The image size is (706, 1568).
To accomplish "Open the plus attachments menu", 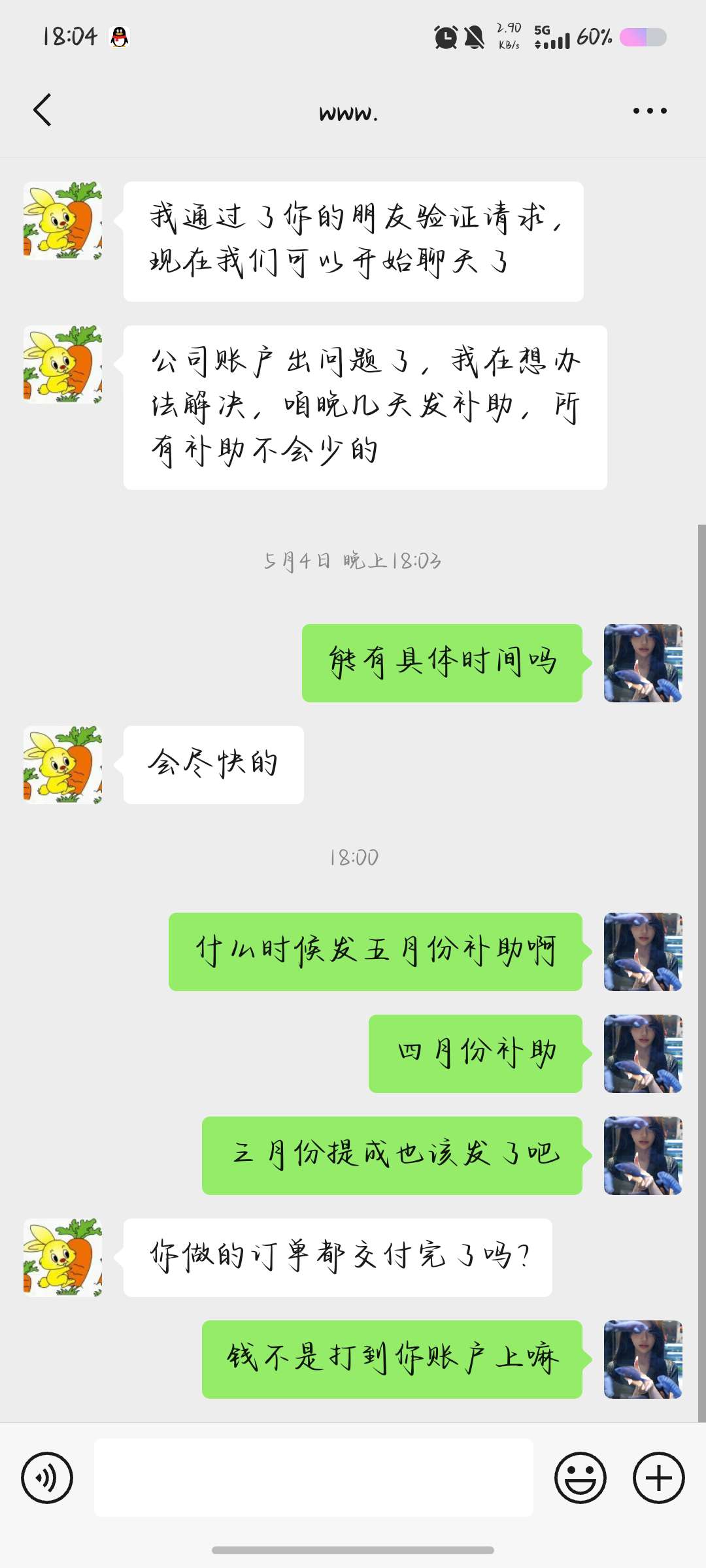I will 658,1478.
